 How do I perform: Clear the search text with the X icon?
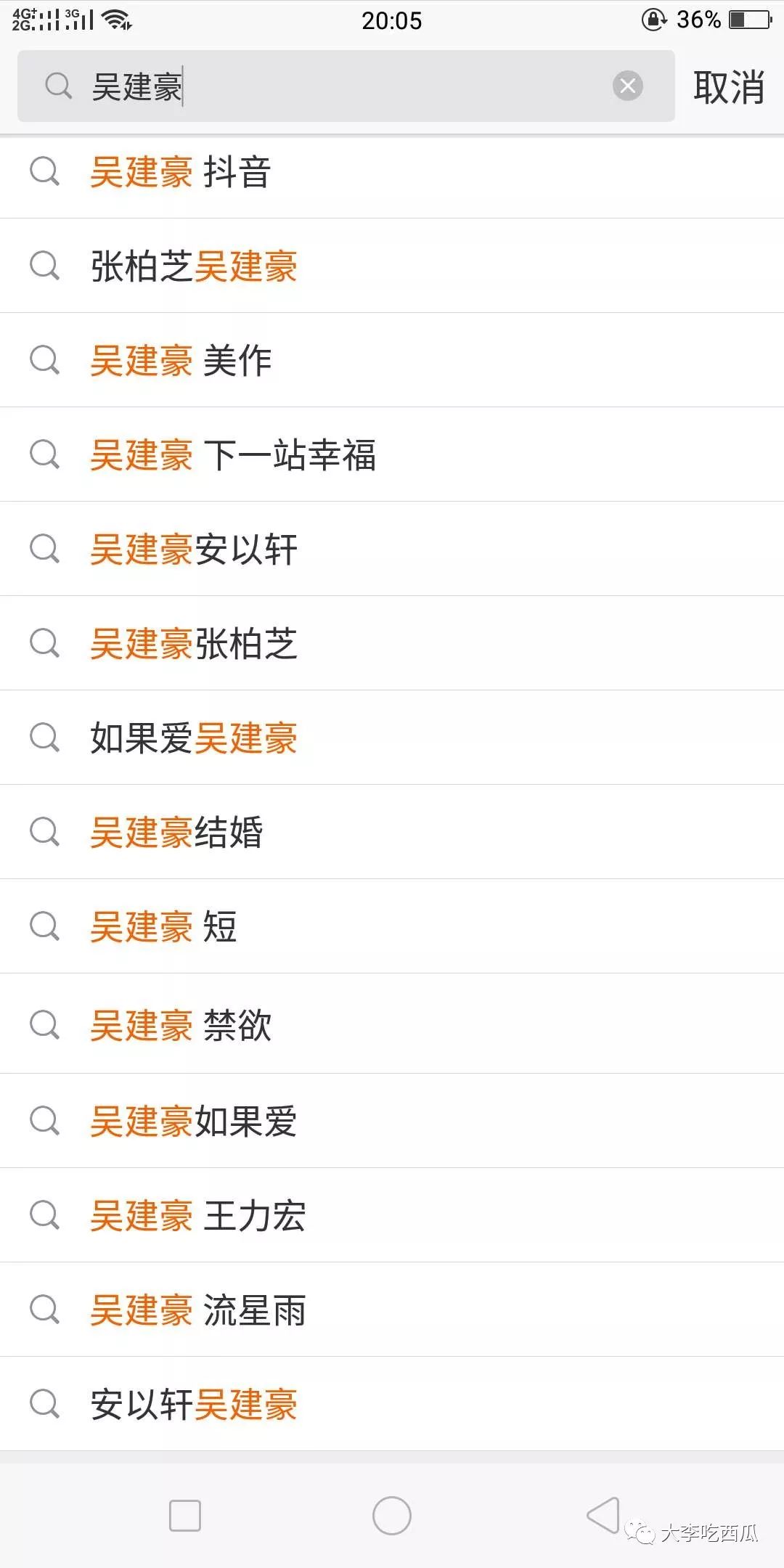pyautogui.click(x=628, y=86)
